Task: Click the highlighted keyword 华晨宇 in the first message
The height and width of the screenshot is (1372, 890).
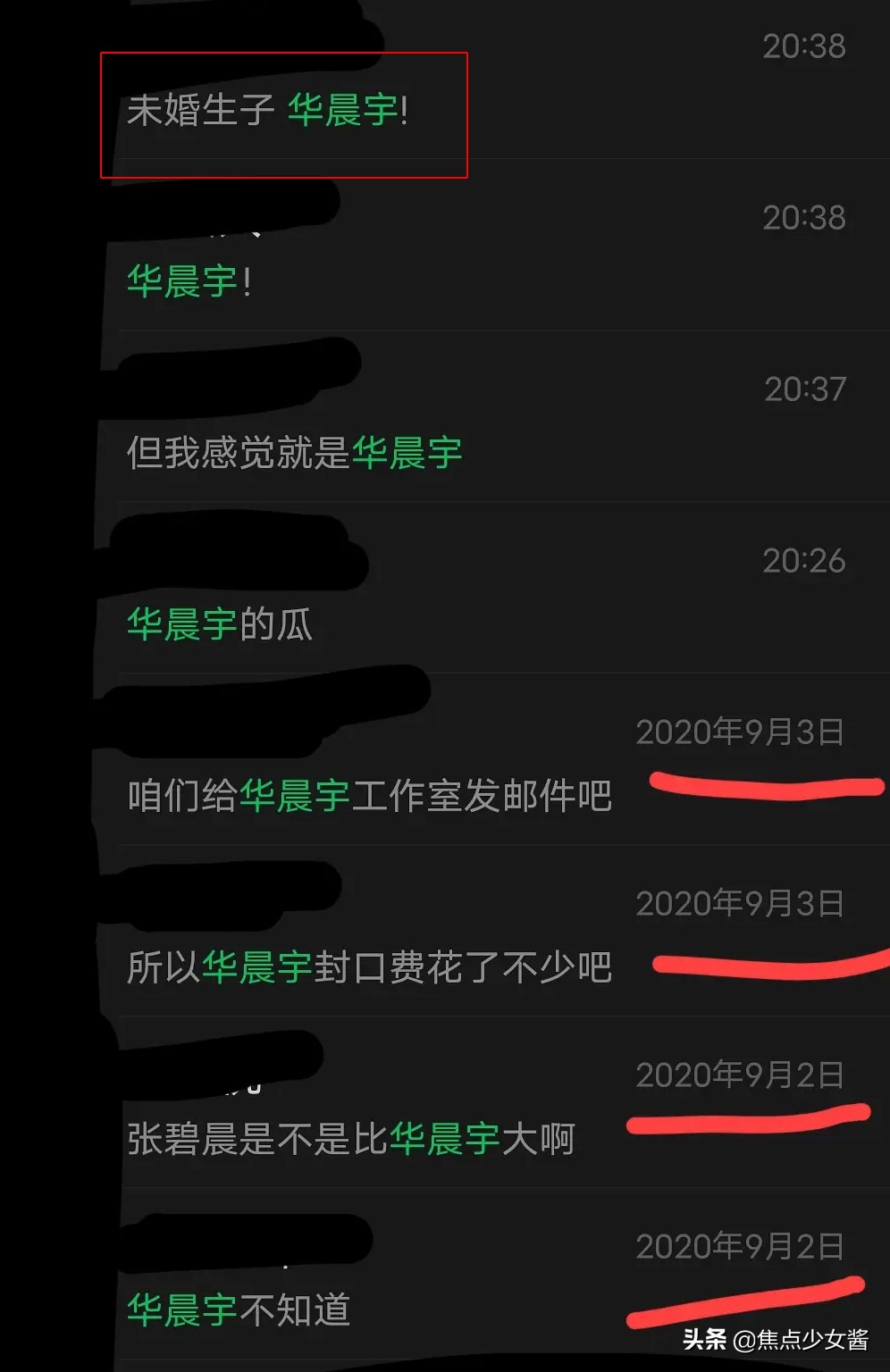Action: [x=342, y=112]
